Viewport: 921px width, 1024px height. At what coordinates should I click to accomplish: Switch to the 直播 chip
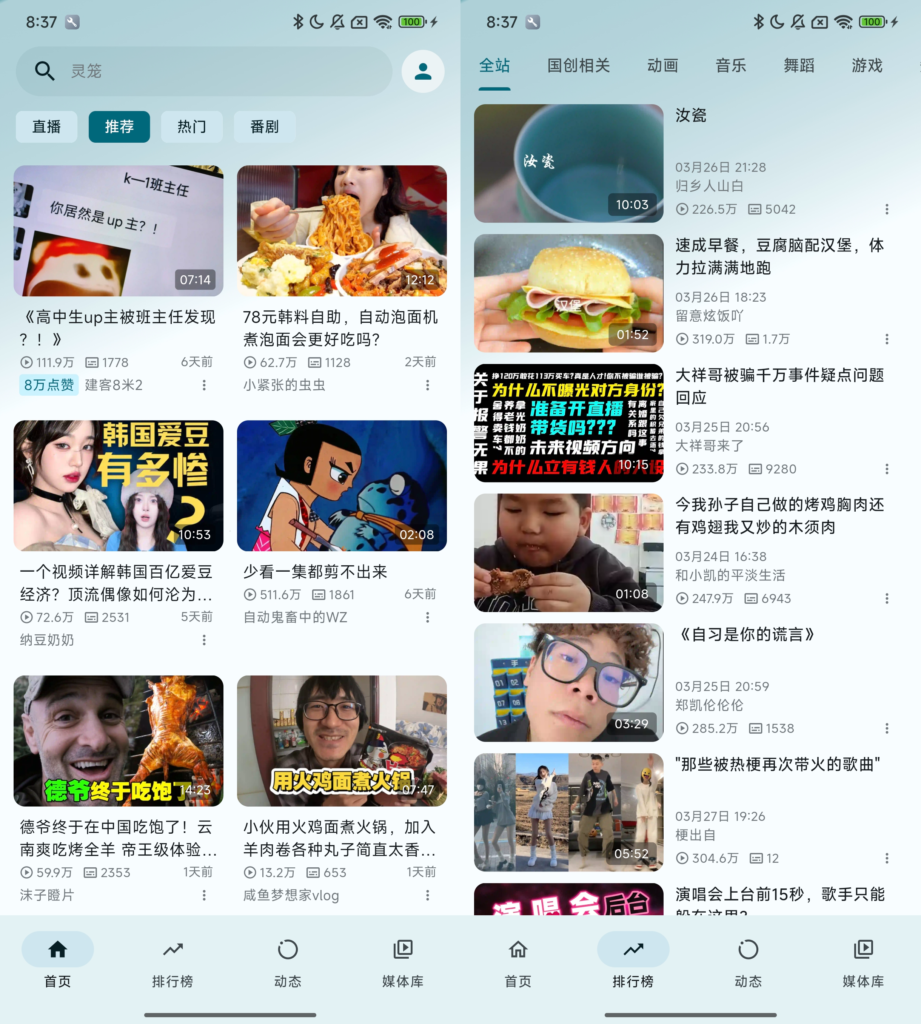point(47,127)
